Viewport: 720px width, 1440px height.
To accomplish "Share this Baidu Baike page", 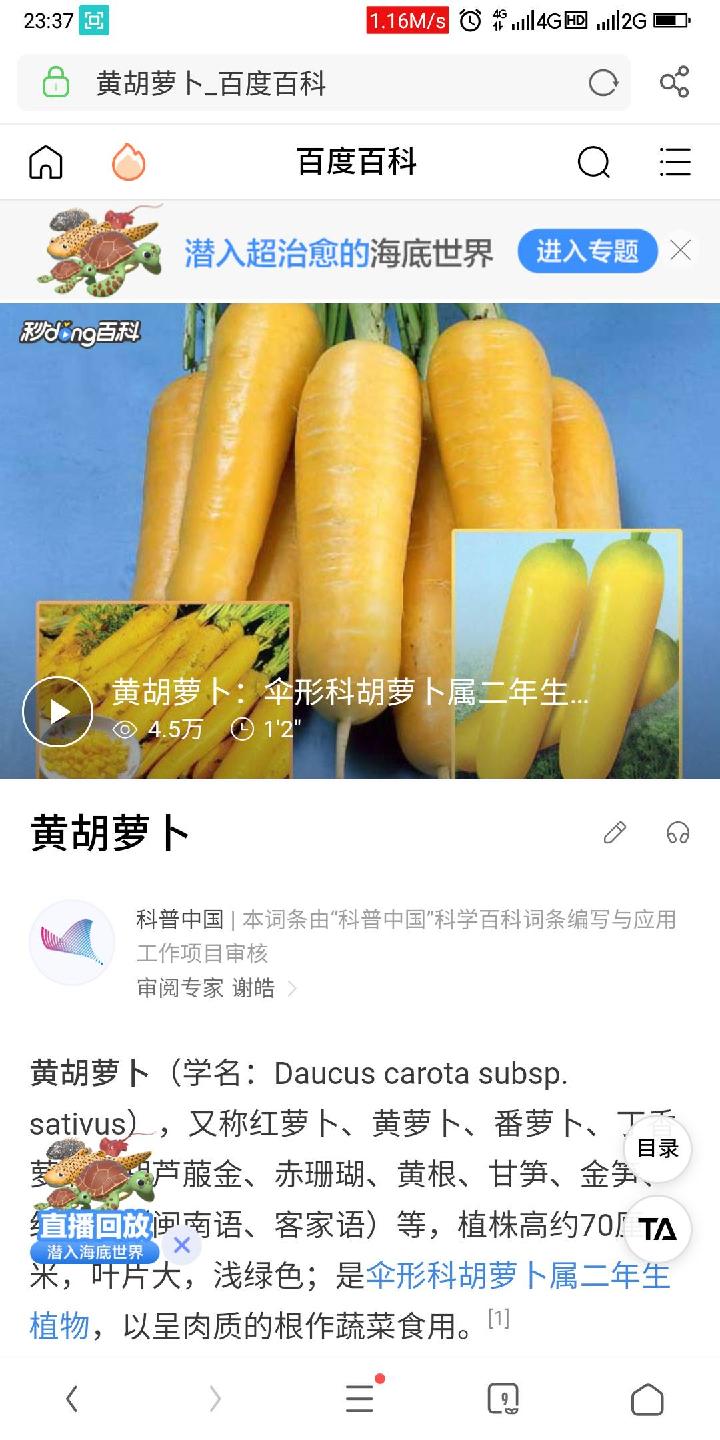I will [675, 83].
